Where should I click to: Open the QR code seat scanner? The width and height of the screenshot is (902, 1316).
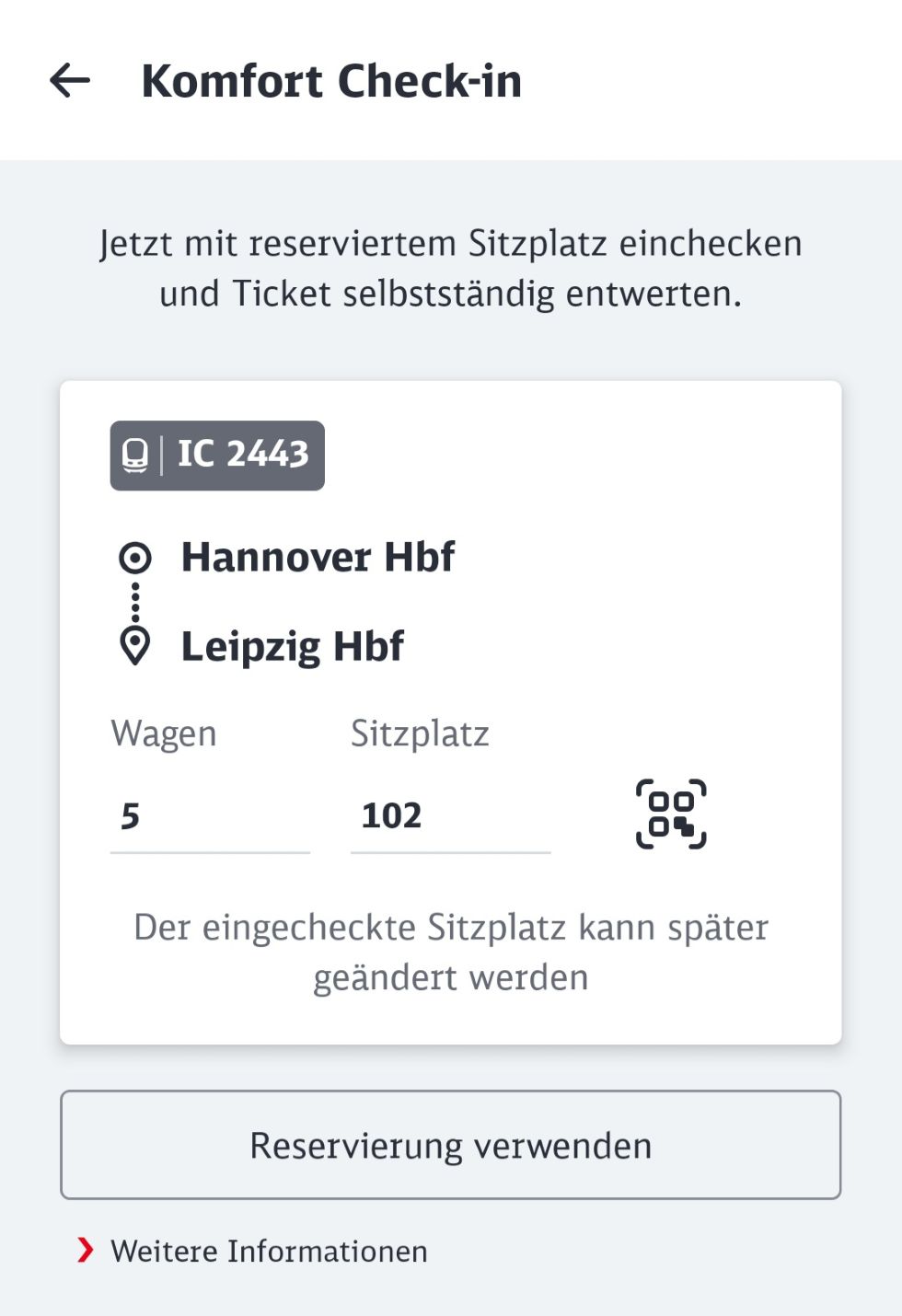tap(671, 814)
